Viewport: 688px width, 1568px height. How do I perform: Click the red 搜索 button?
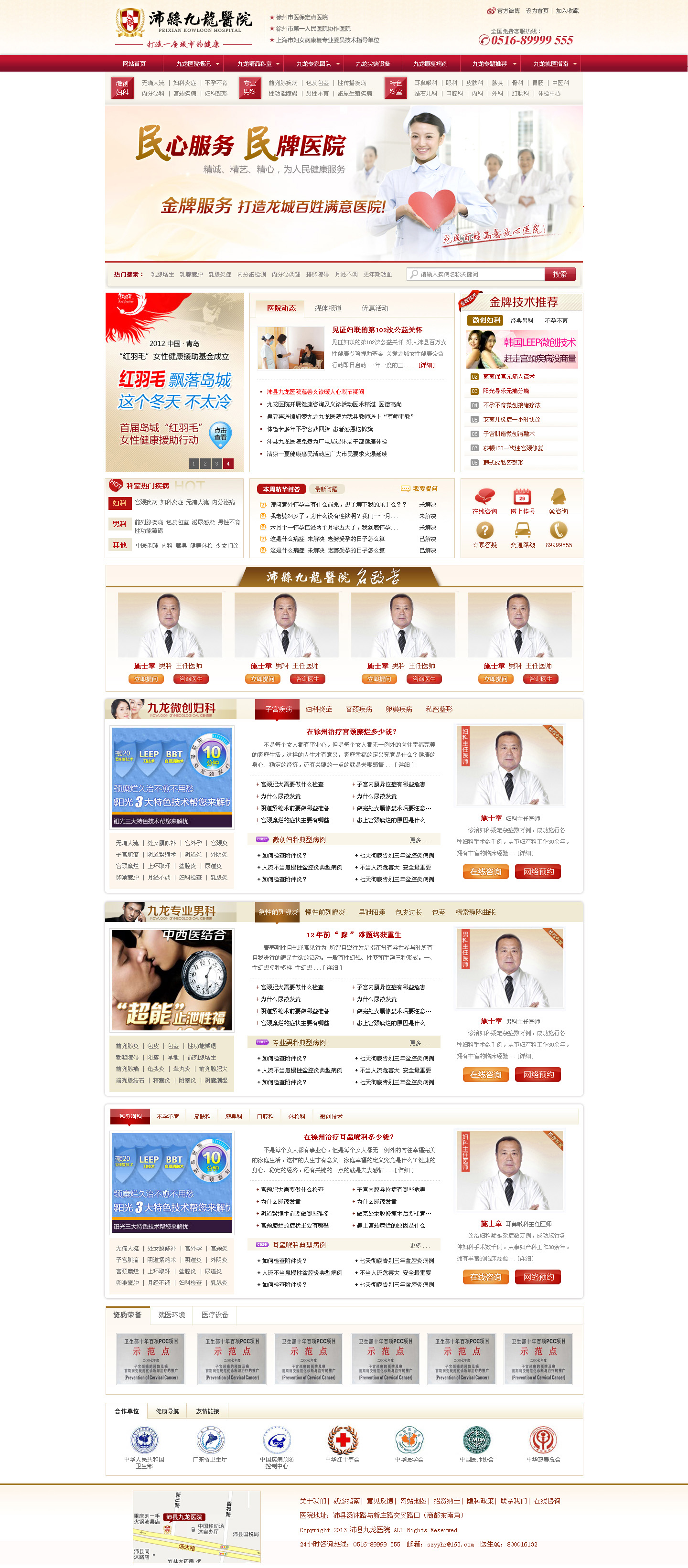[x=559, y=275]
